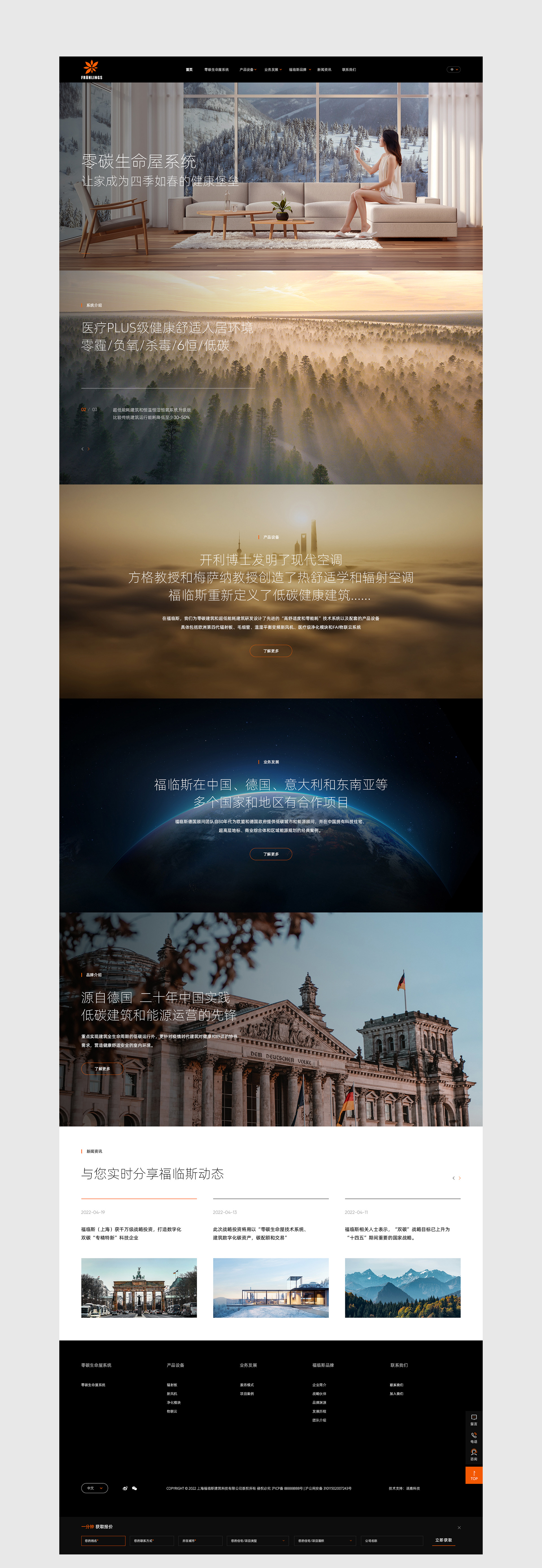This screenshot has height=1568, width=542.
Task: Tap 了解更多 under the 品牌介绍 section
Action: [102, 1068]
